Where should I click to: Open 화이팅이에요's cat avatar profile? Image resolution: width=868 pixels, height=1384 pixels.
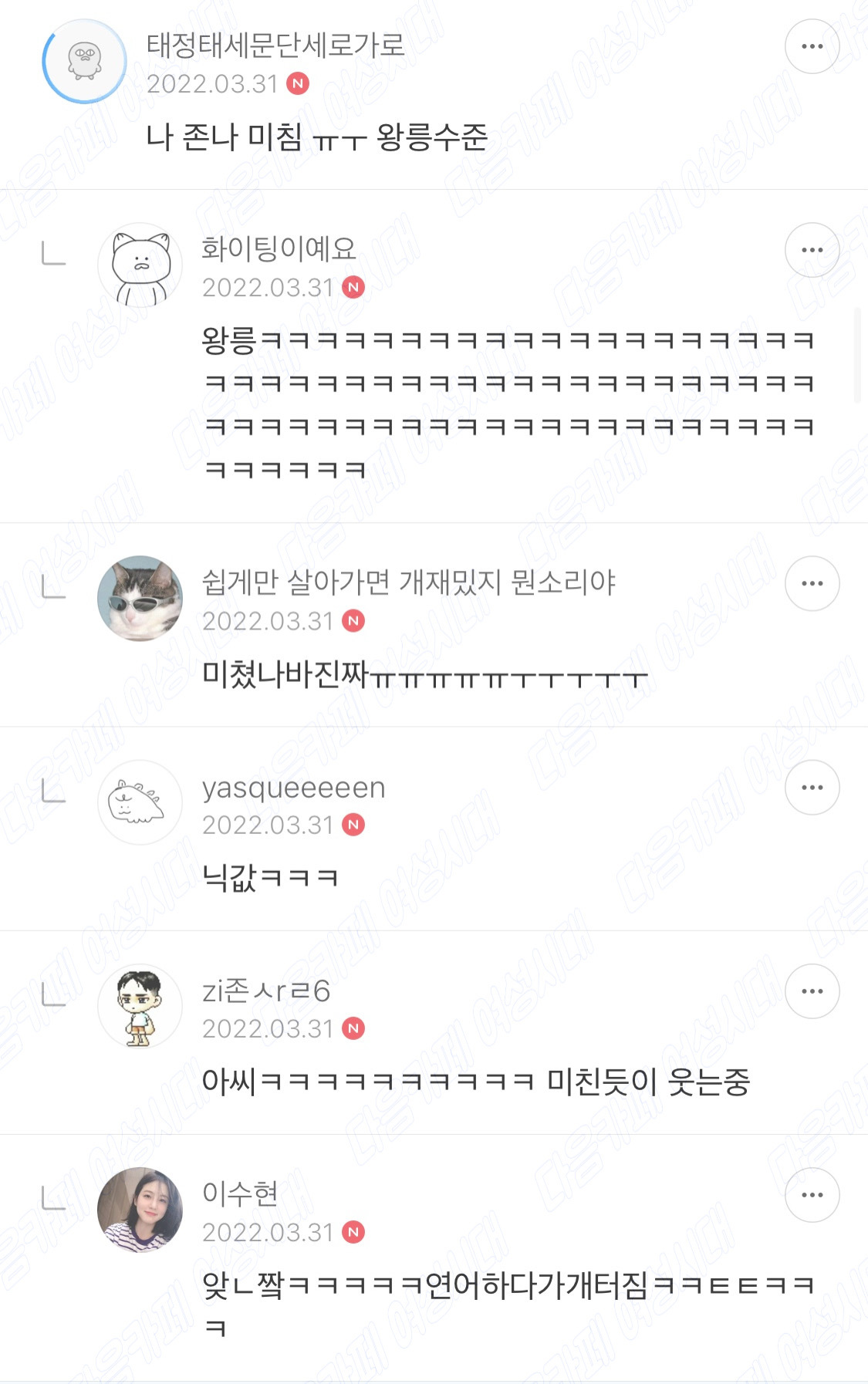(x=140, y=265)
